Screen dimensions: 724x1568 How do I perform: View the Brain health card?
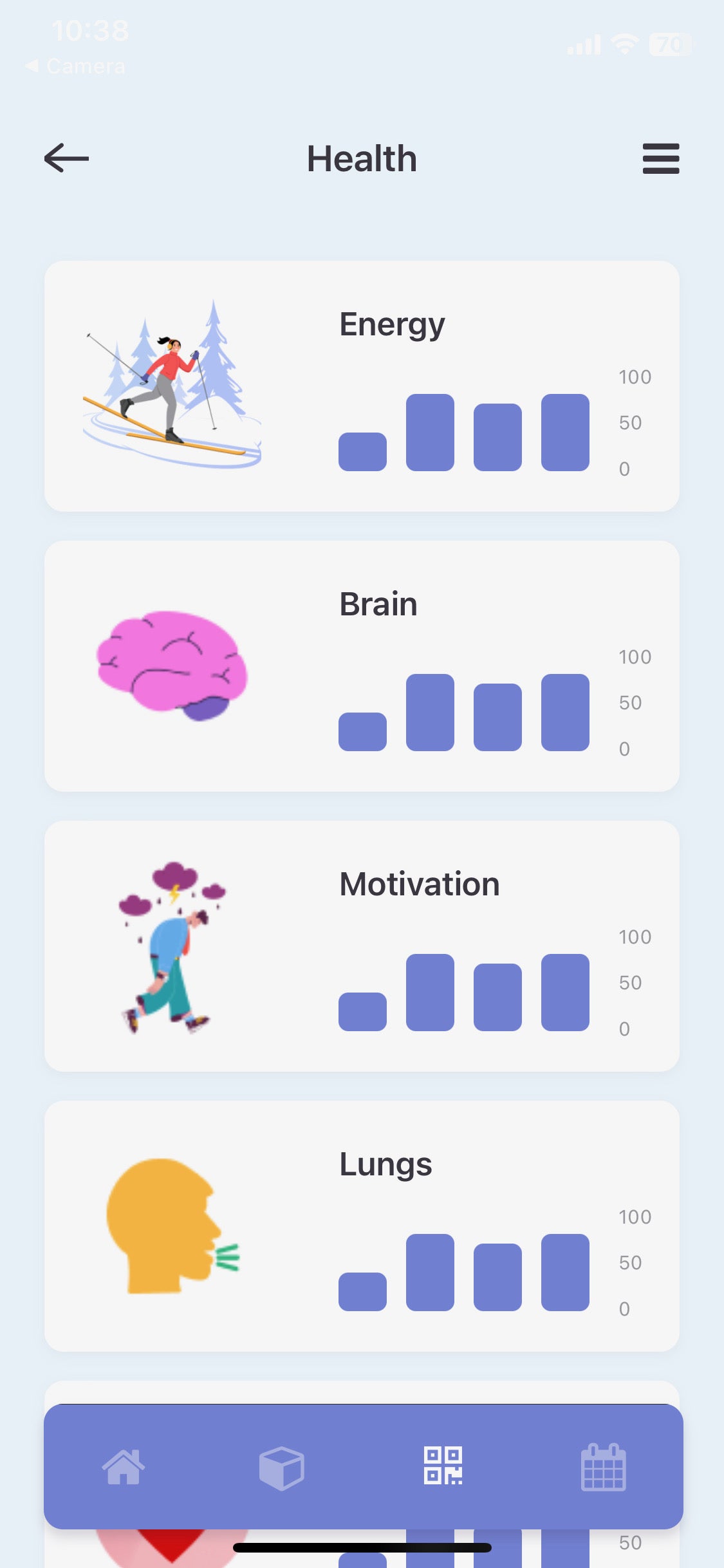pos(362,666)
